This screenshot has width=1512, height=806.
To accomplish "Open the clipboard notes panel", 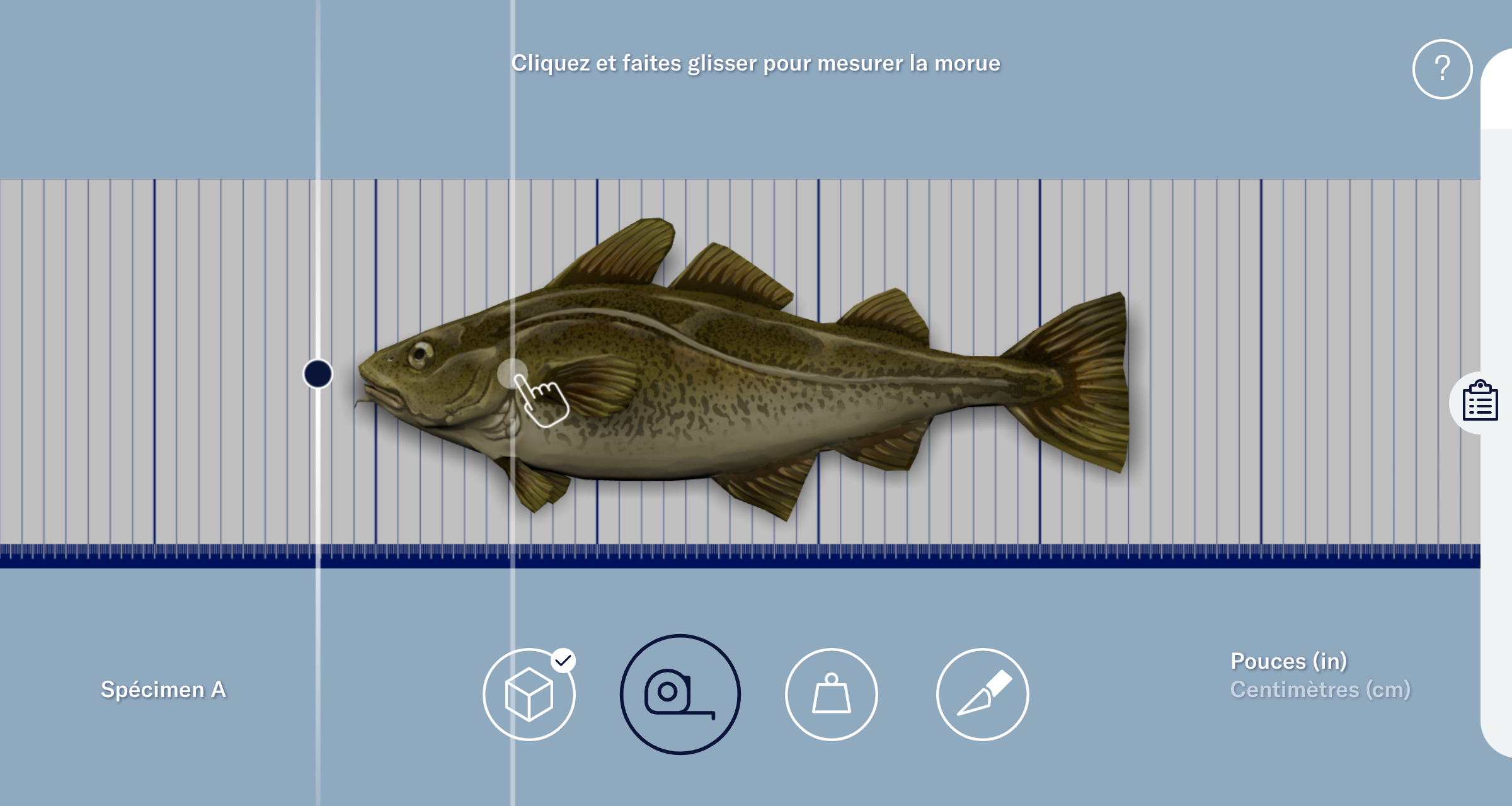I will click(x=1479, y=401).
